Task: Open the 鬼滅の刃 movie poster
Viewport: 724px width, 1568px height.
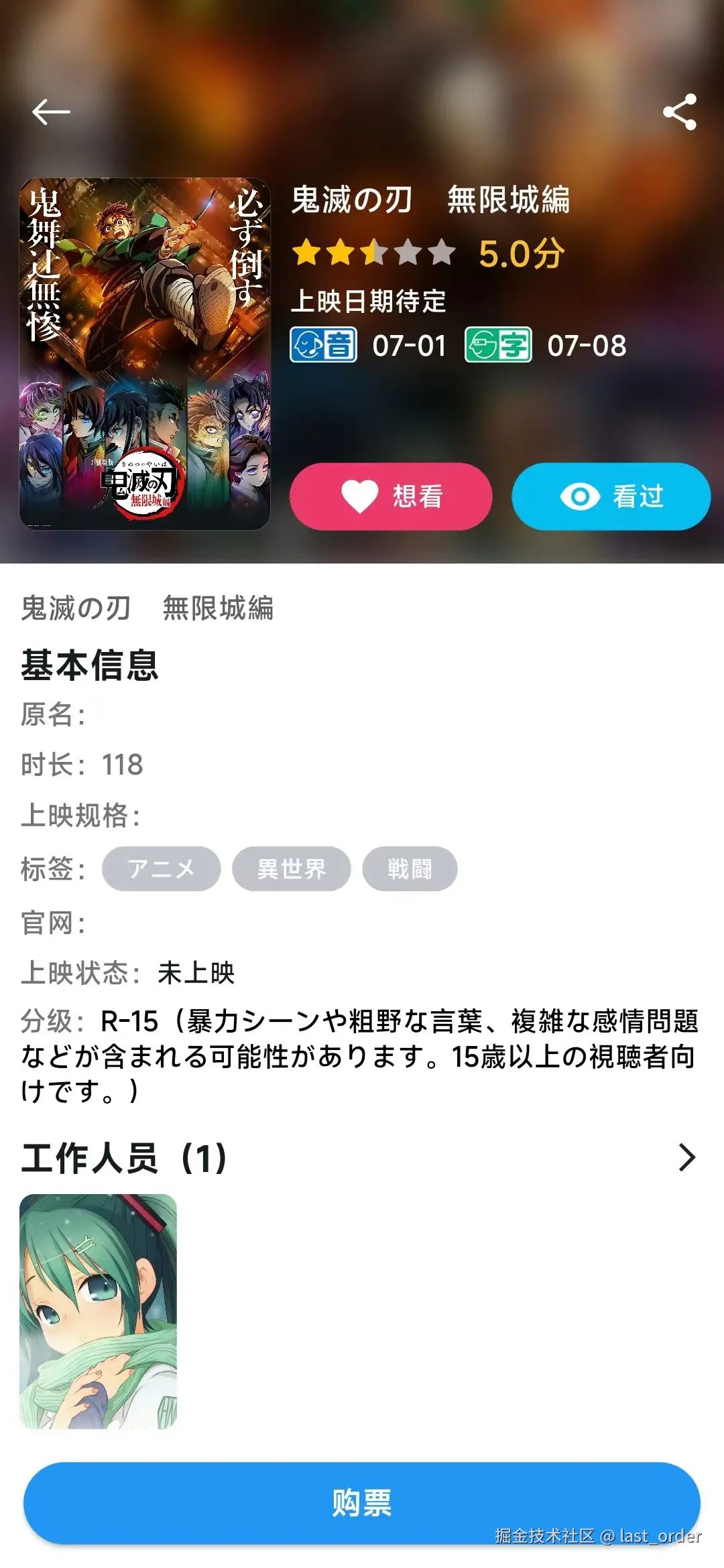Action: pos(145,354)
